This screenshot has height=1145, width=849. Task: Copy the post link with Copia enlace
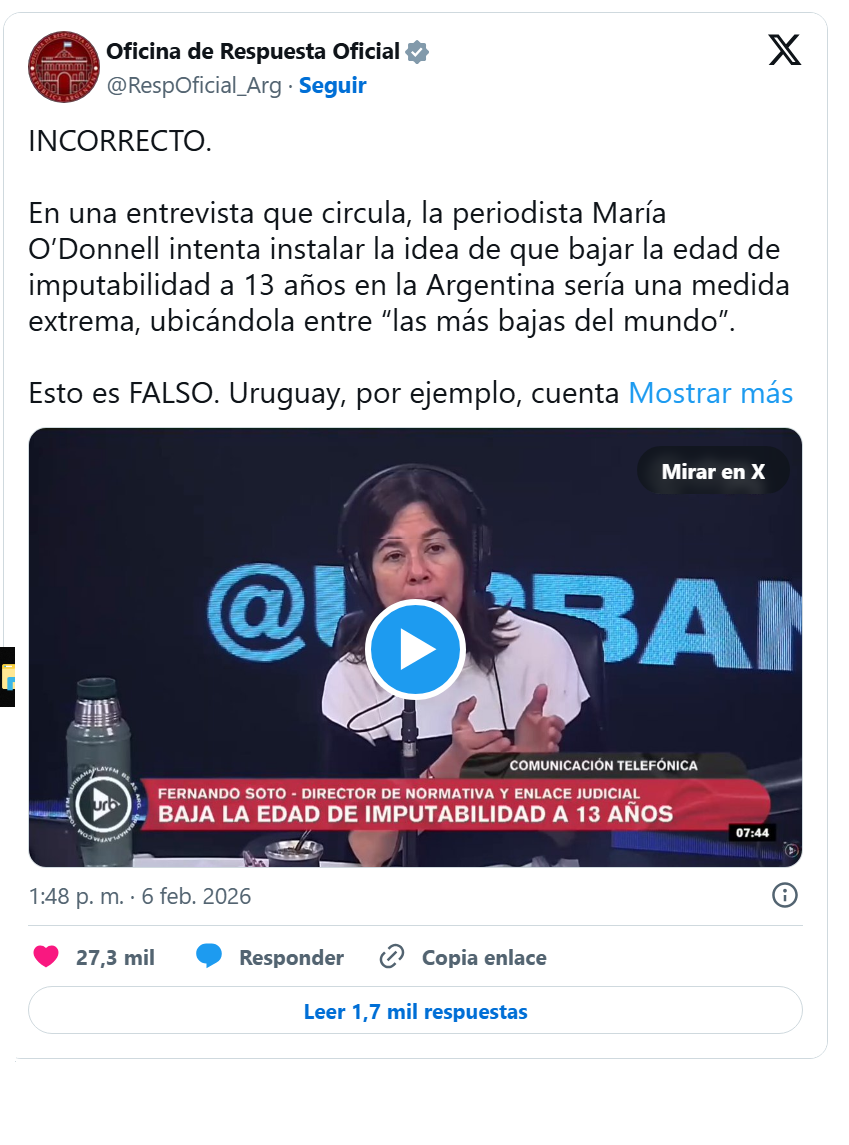pos(464,957)
